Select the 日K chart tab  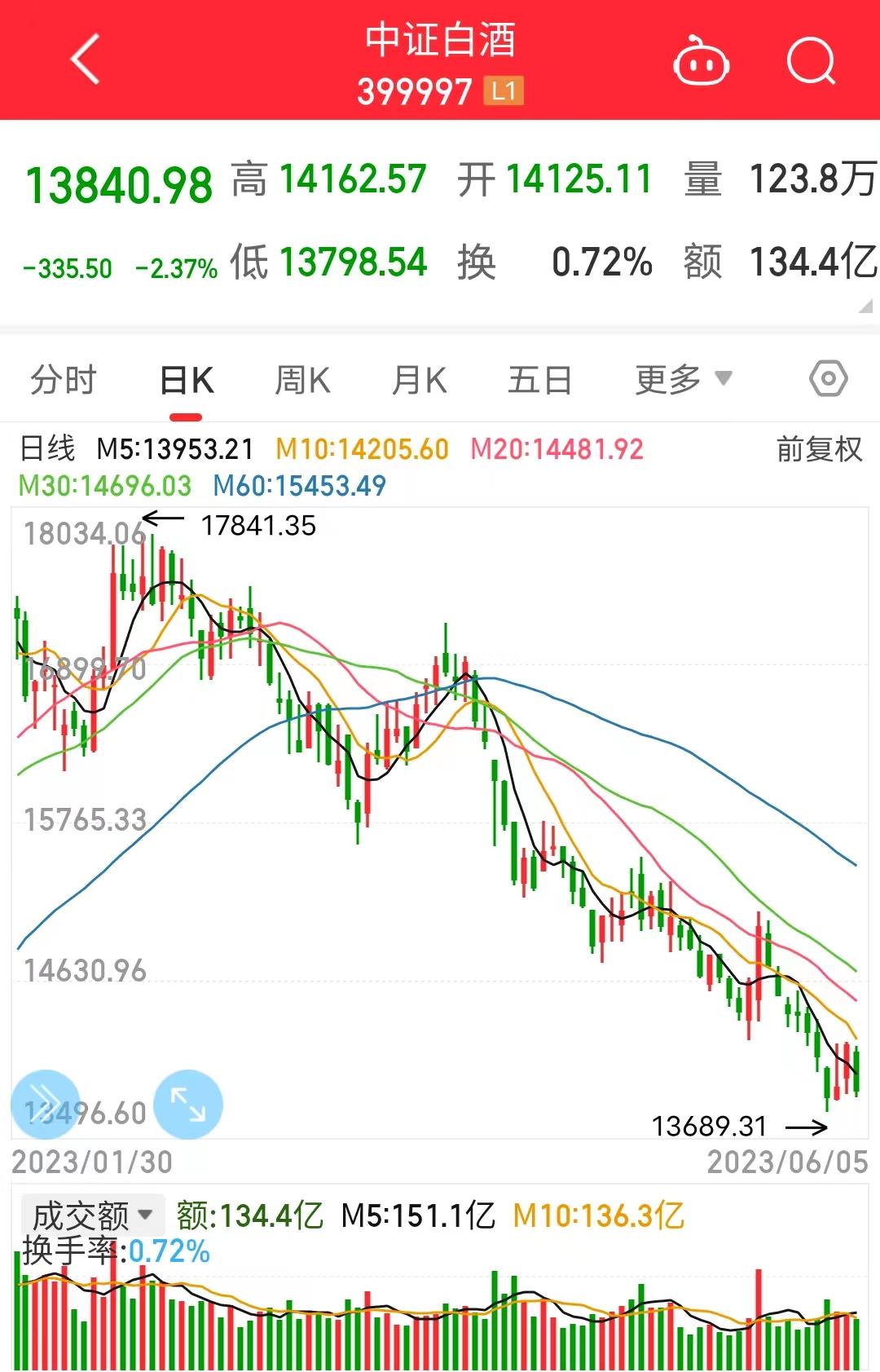(187, 380)
